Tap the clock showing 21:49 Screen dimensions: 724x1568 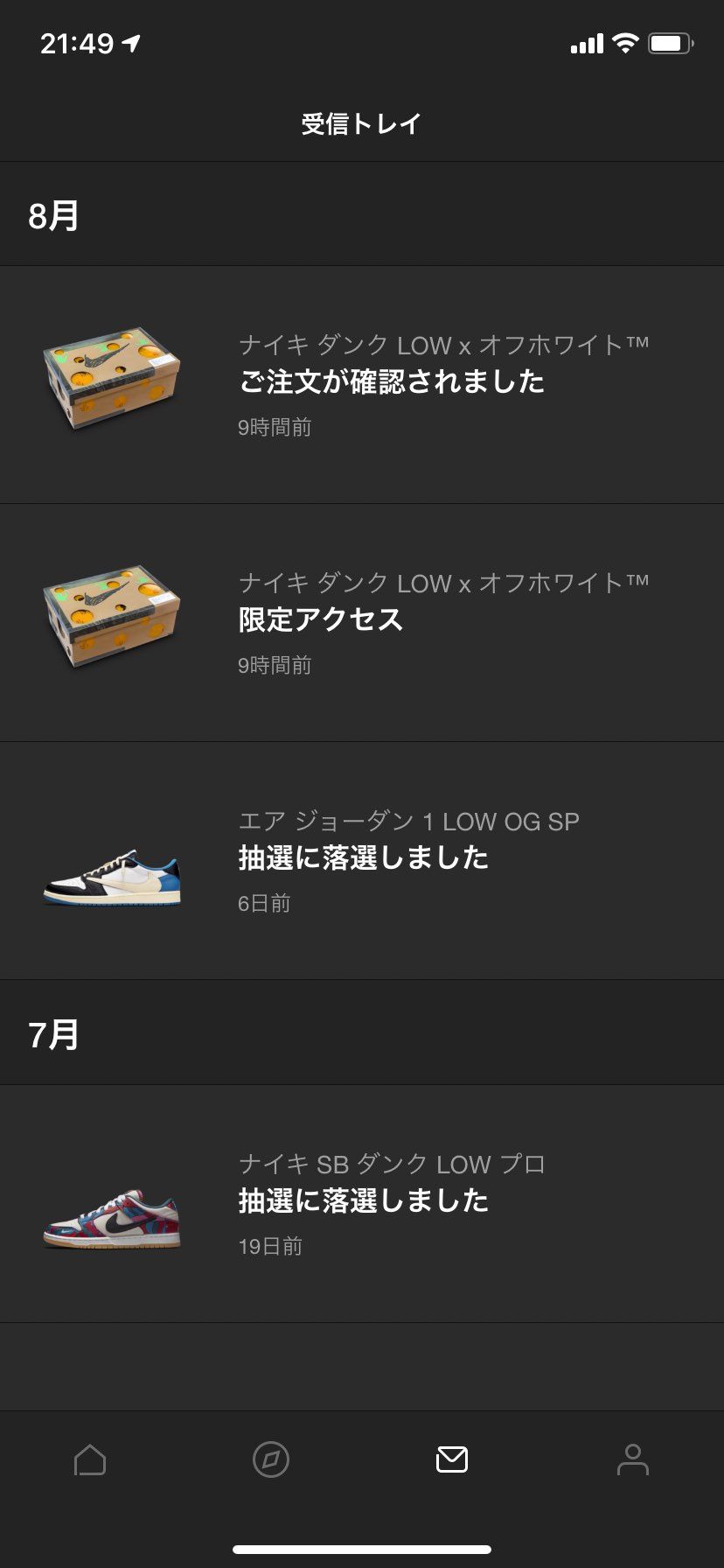pyautogui.click(x=70, y=42)
